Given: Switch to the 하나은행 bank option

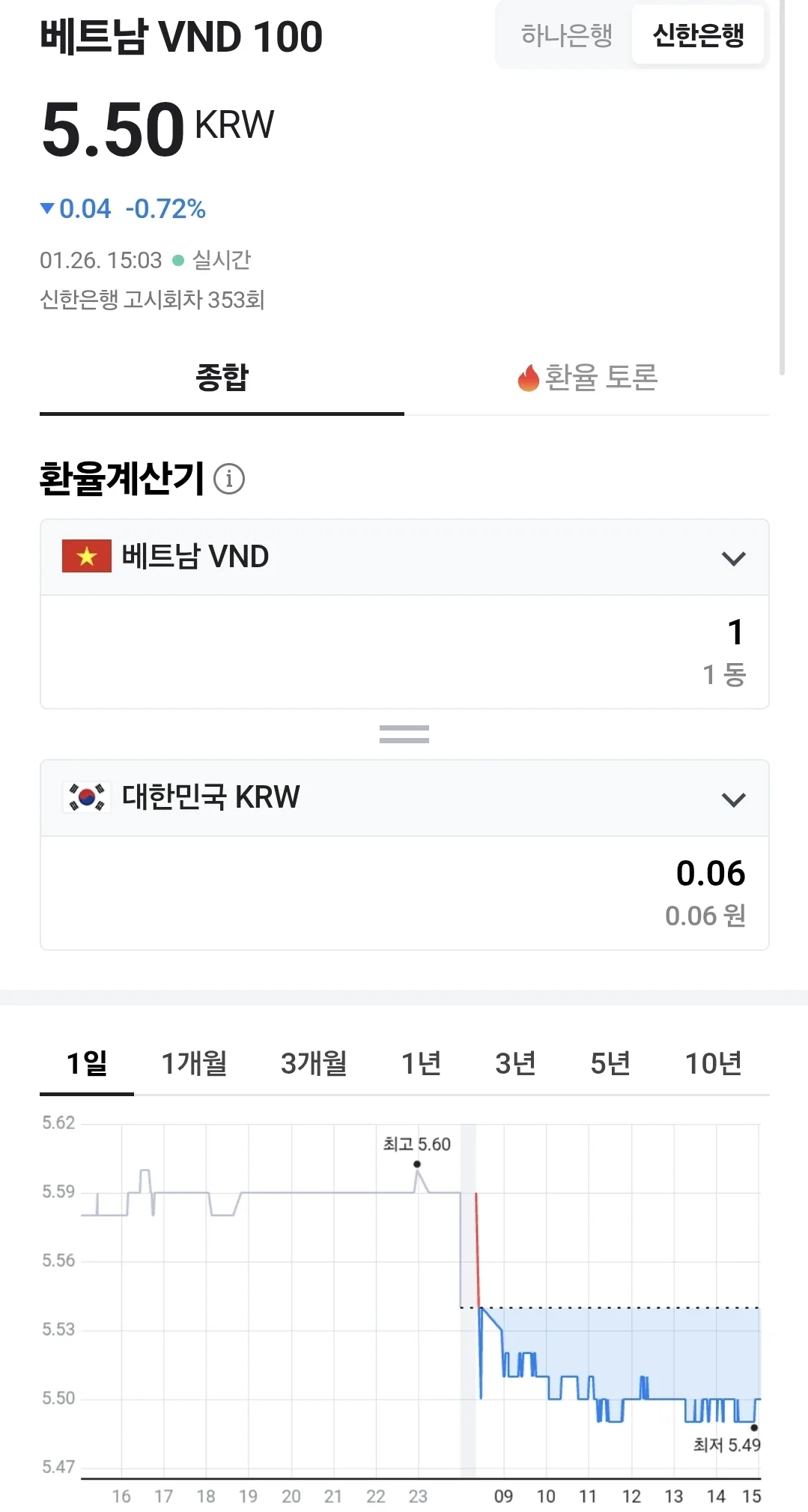Looking at the screenshot, I should tap(566, 35).
